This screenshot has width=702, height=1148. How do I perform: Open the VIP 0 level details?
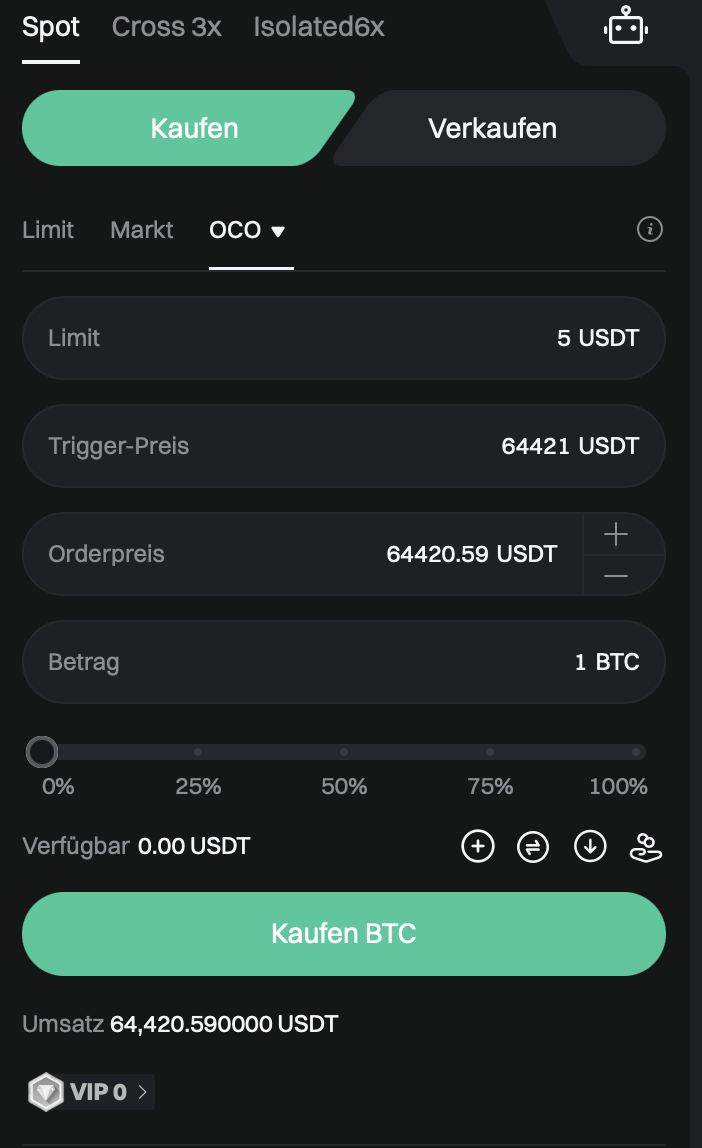[x=89, y=1092]
